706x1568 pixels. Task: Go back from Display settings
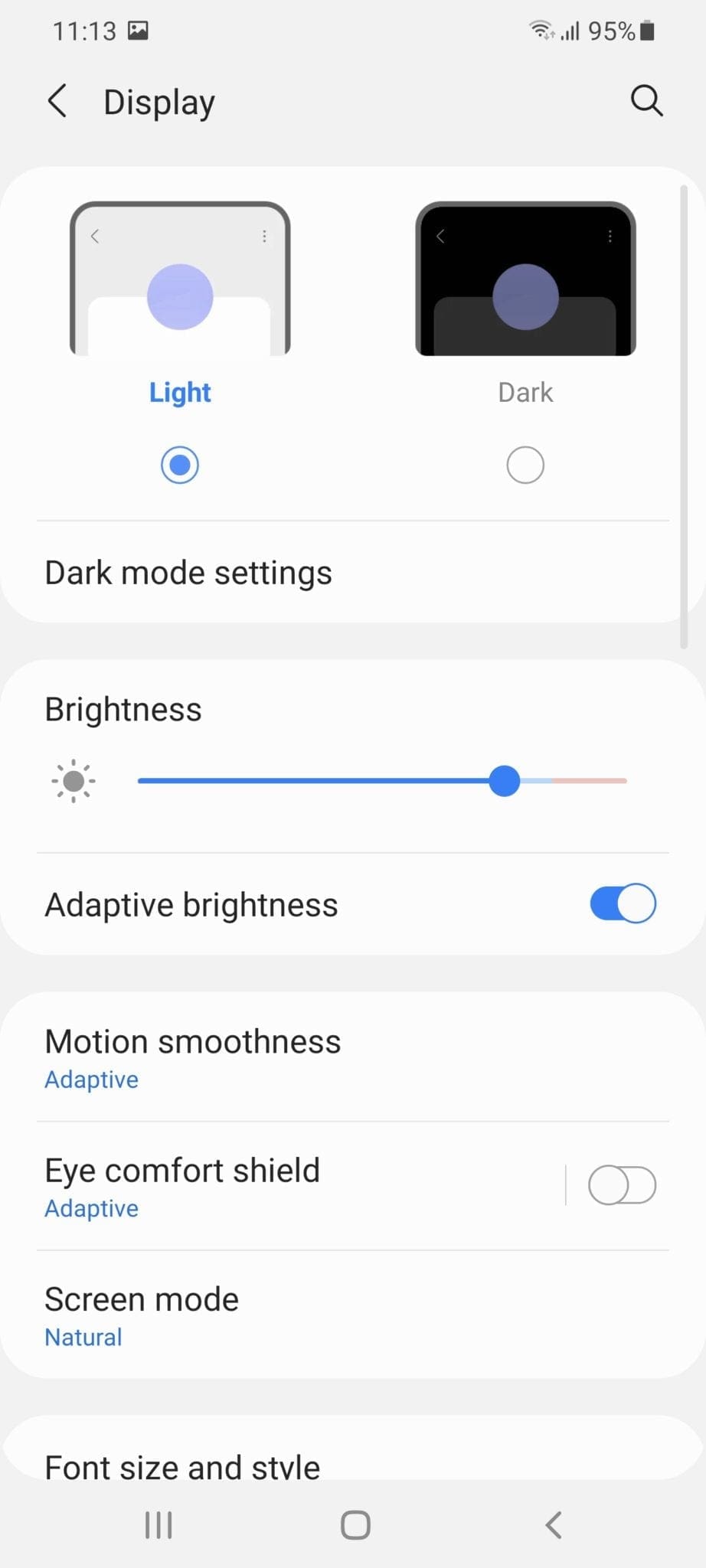[57, 101]
